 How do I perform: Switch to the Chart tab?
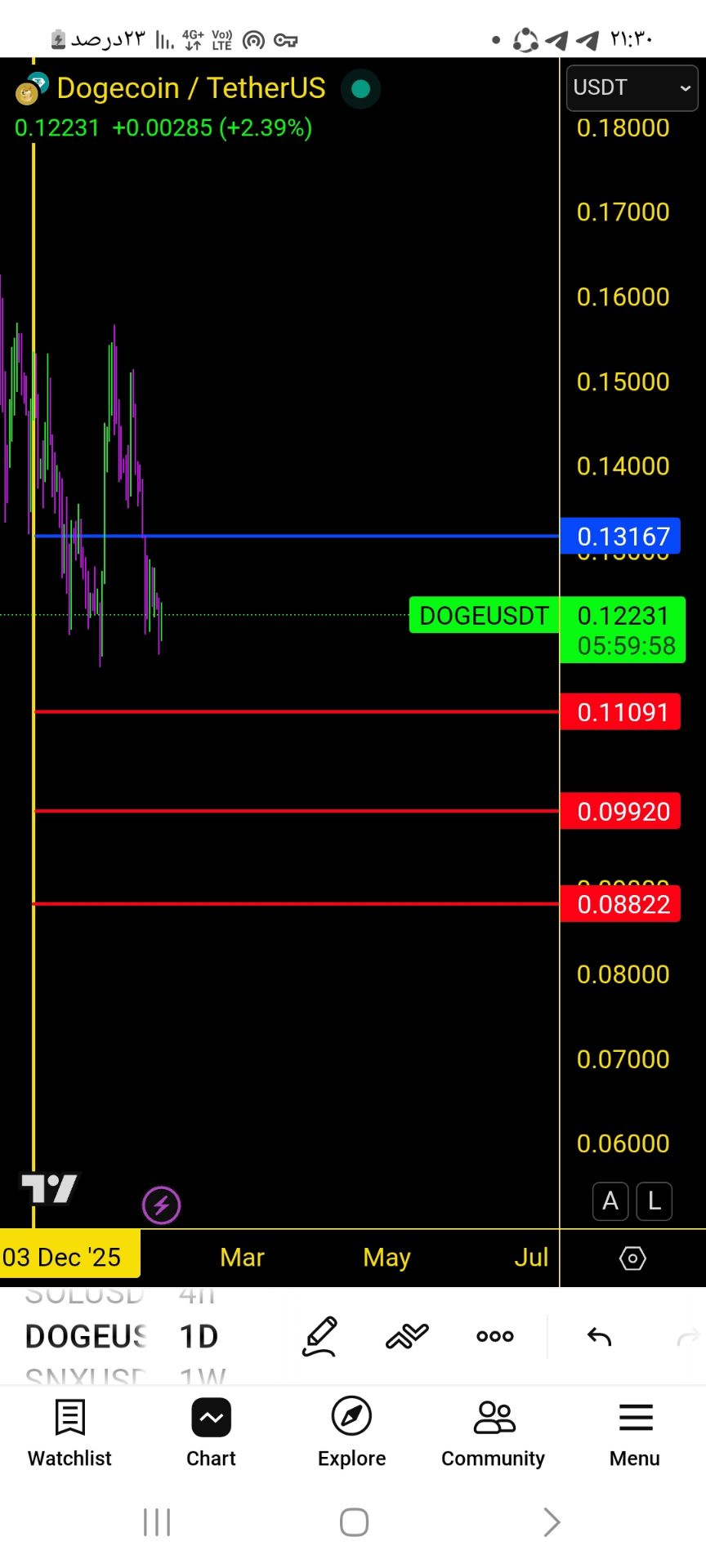click(x=211, y=1432)
